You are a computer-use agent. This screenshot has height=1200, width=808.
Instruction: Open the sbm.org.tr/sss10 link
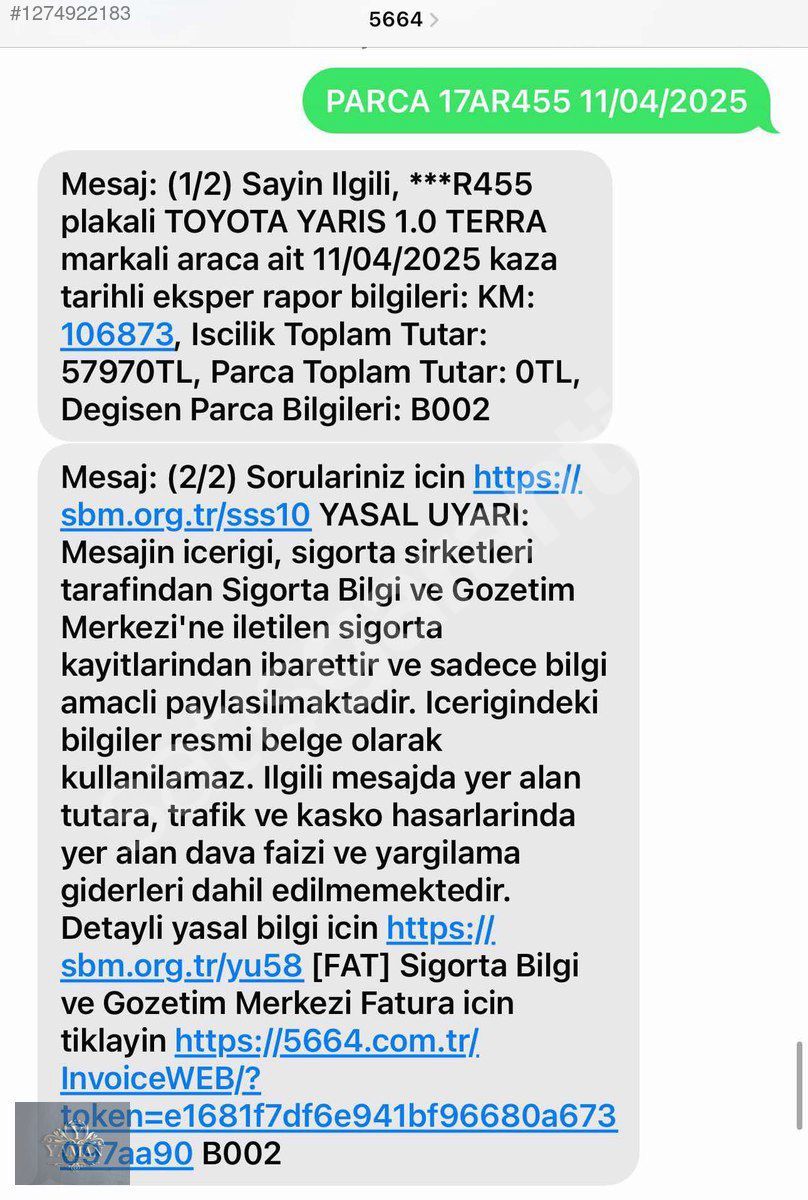coord(186,515)
